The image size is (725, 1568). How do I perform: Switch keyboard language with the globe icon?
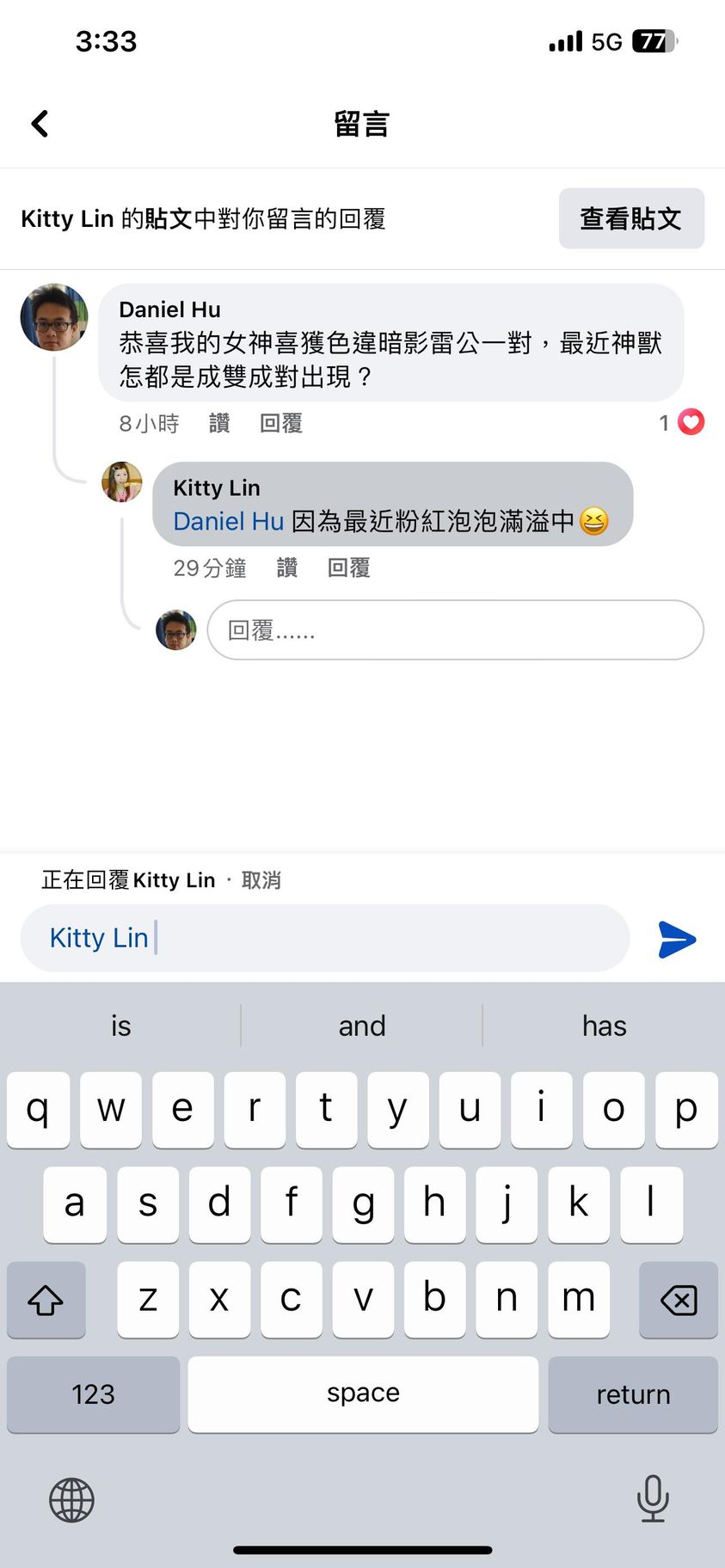pos(71,1500)
